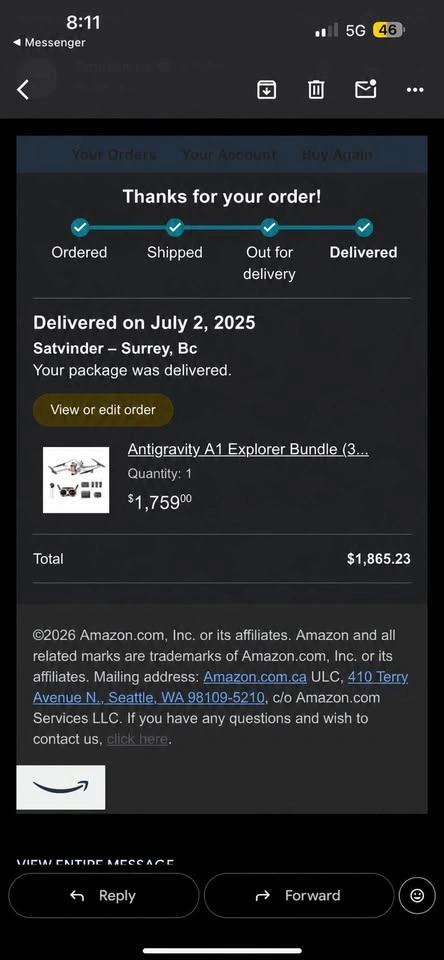Return to the Messenger app
The height and width of the screenshot is (960, 444).
49,43
